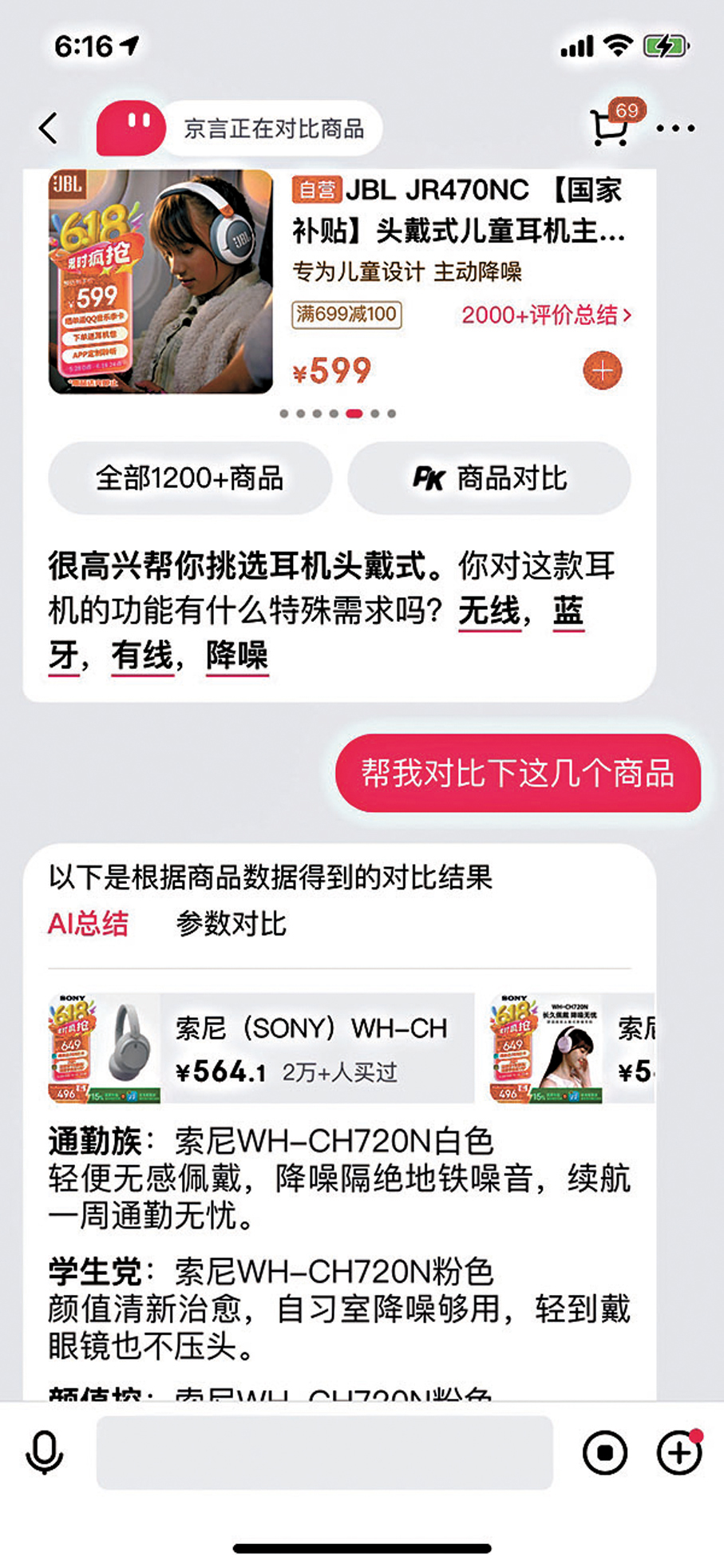The image size is (724, 1568).
Task: Tap the PK 商品对比 button
Action: [x=489, y=478]
